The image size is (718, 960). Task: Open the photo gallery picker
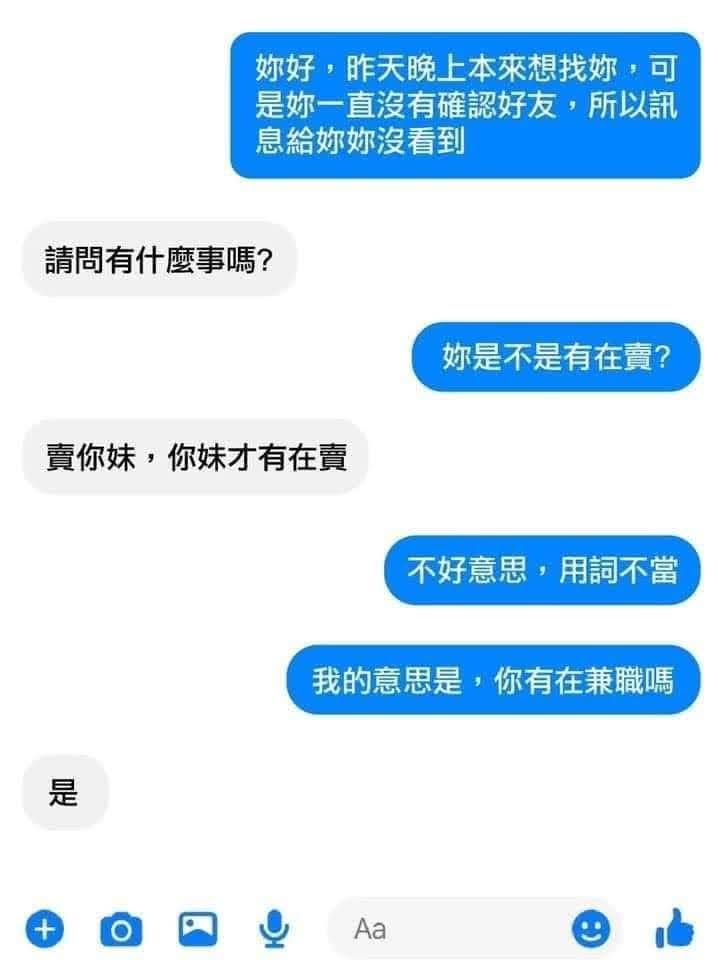pyautogui.click(x=197, y=929)
